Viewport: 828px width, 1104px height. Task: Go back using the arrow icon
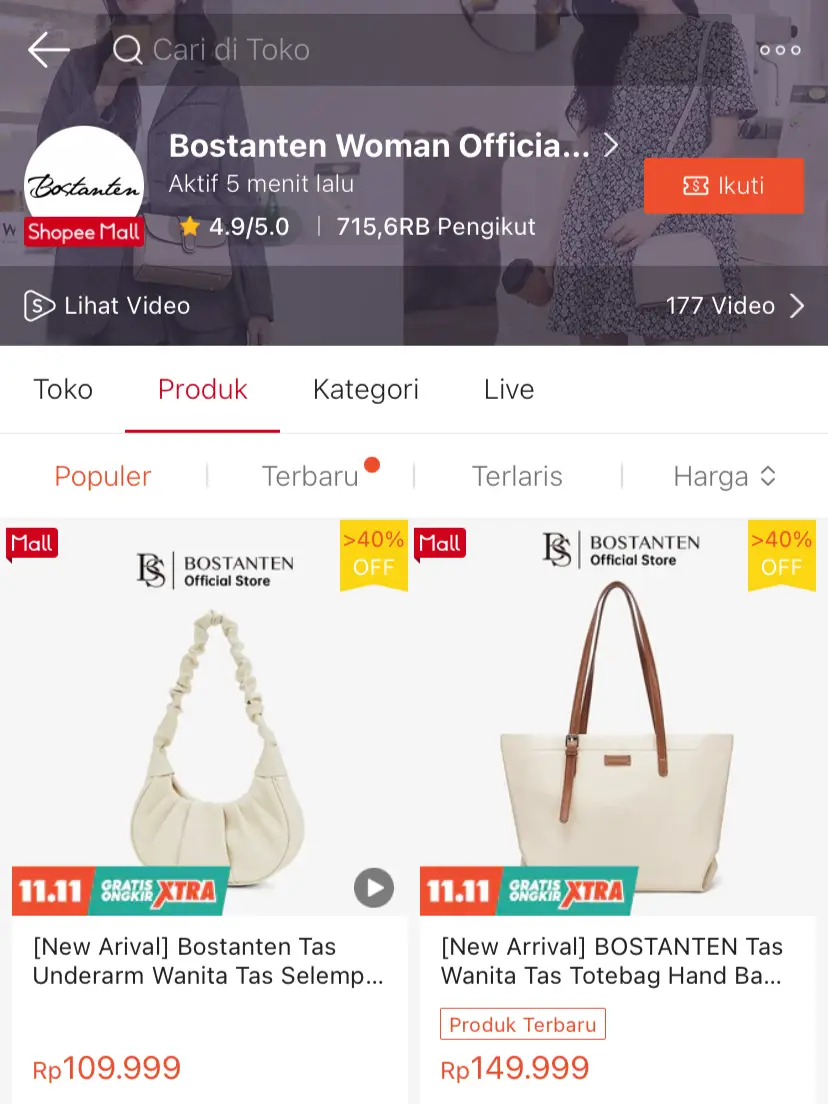coord(48,49)
